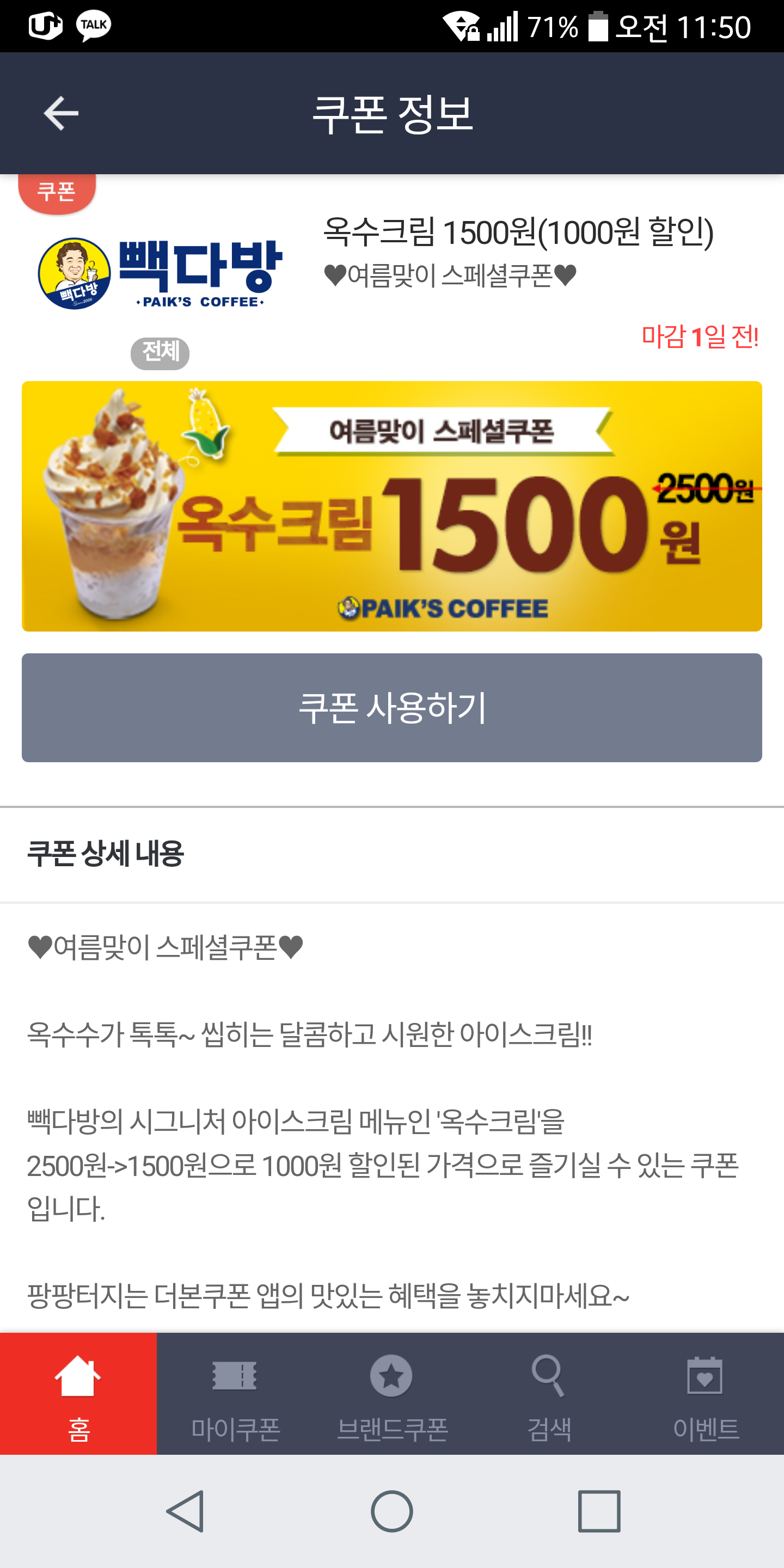Tap the 쿠폰 사용하기 button
The height and width of the screenshot is (1568, 784).
(x=392, y=707)
